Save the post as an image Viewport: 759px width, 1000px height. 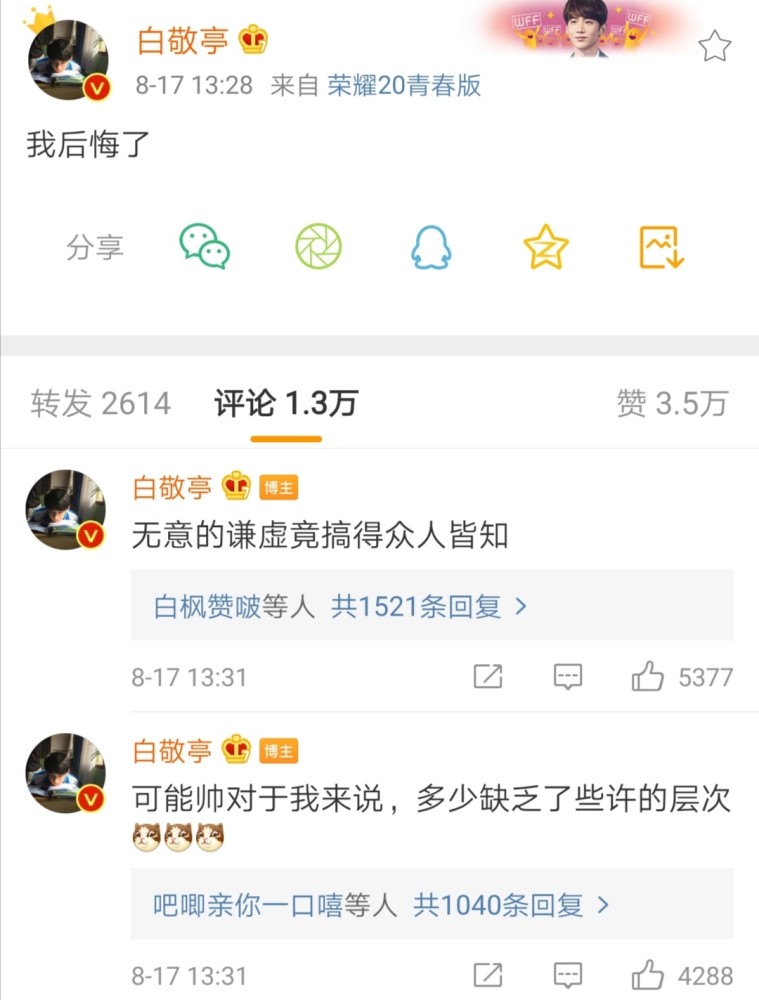pyautogui.click(x=661, y=247)
